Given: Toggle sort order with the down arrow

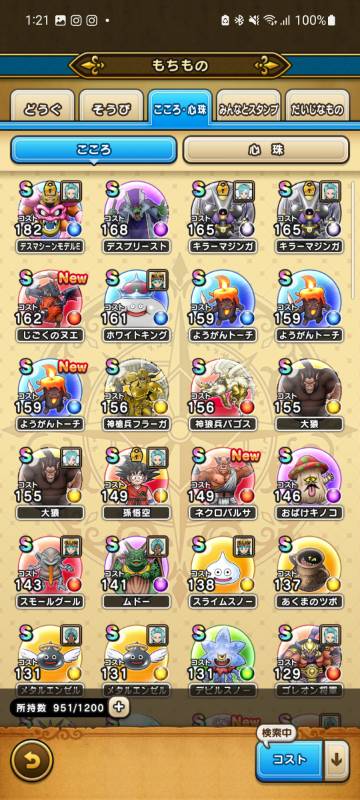Looking at the screenshot, I should coord(337,760).
